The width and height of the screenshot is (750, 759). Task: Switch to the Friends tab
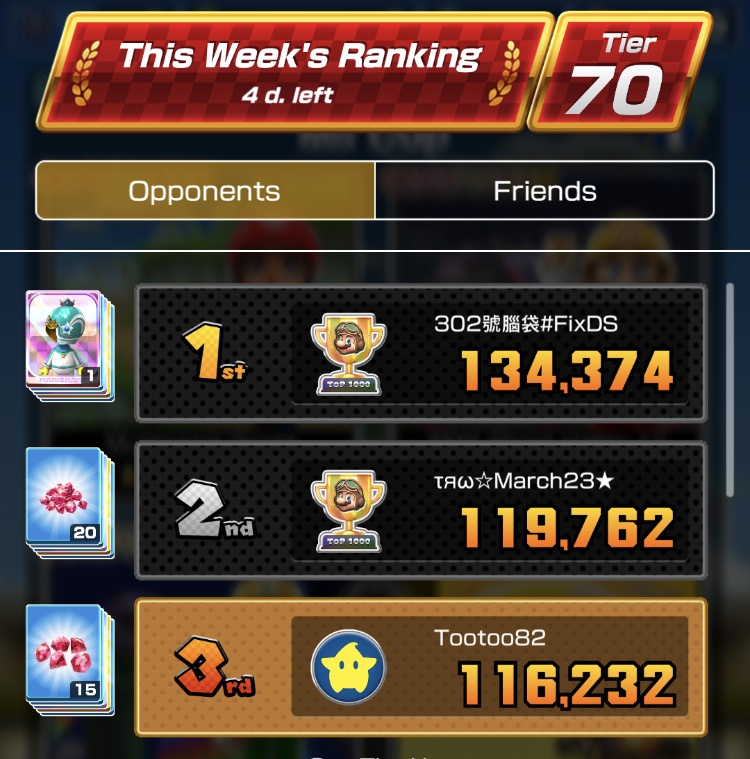[x=545, y=191]
